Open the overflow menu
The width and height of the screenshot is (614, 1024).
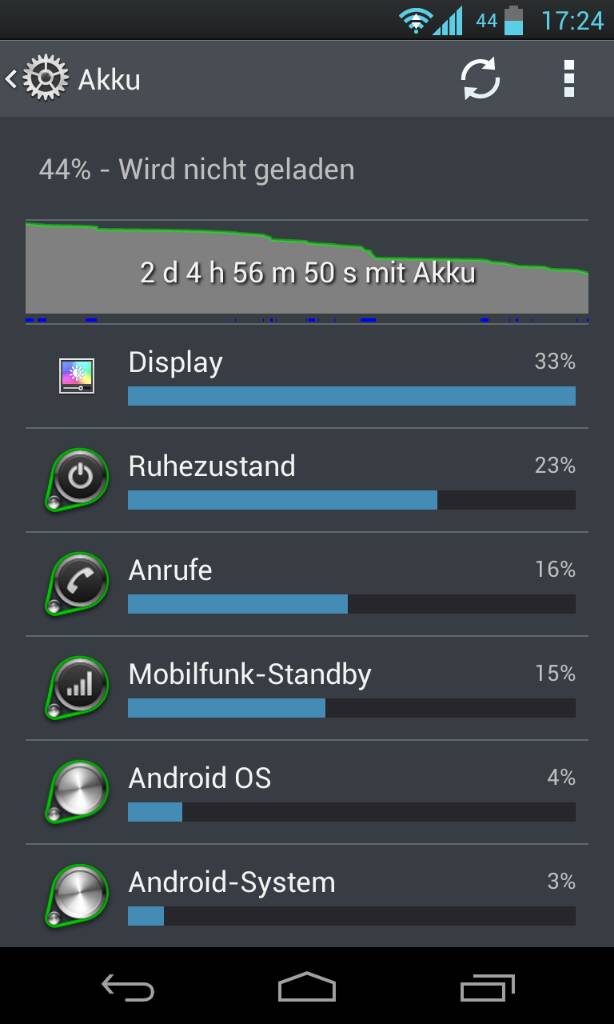click(568, 79)
